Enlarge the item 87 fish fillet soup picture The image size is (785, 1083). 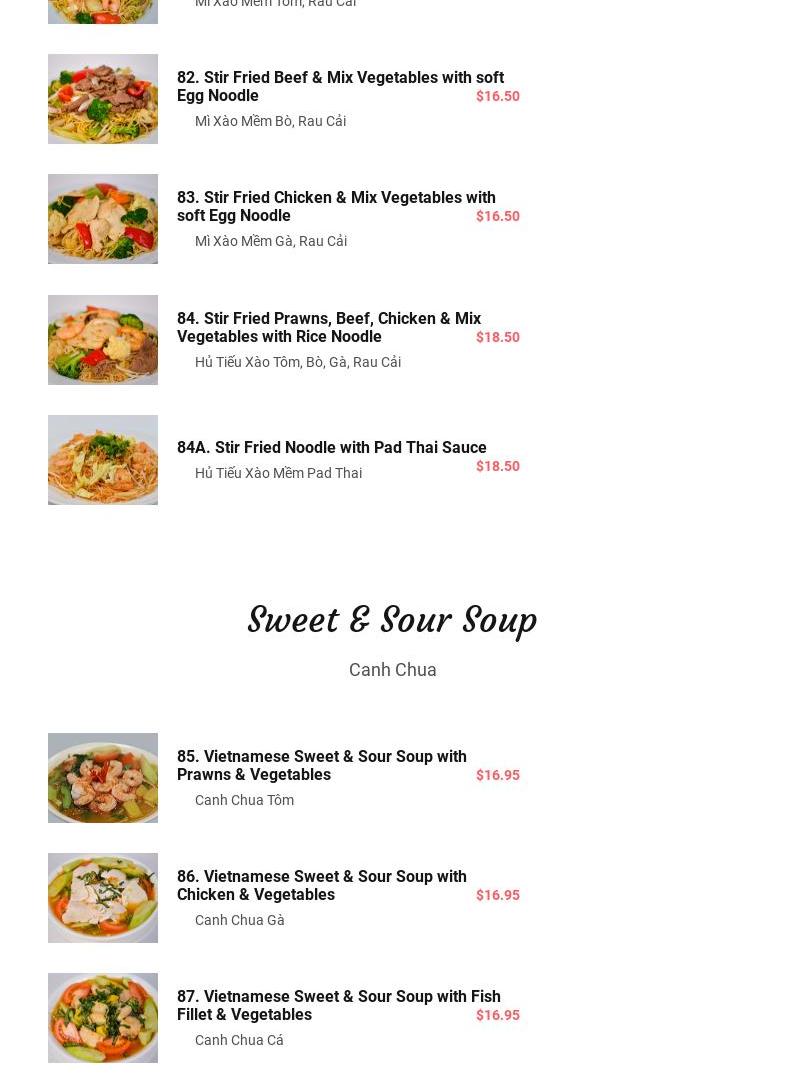click(x=103, y=1018)
